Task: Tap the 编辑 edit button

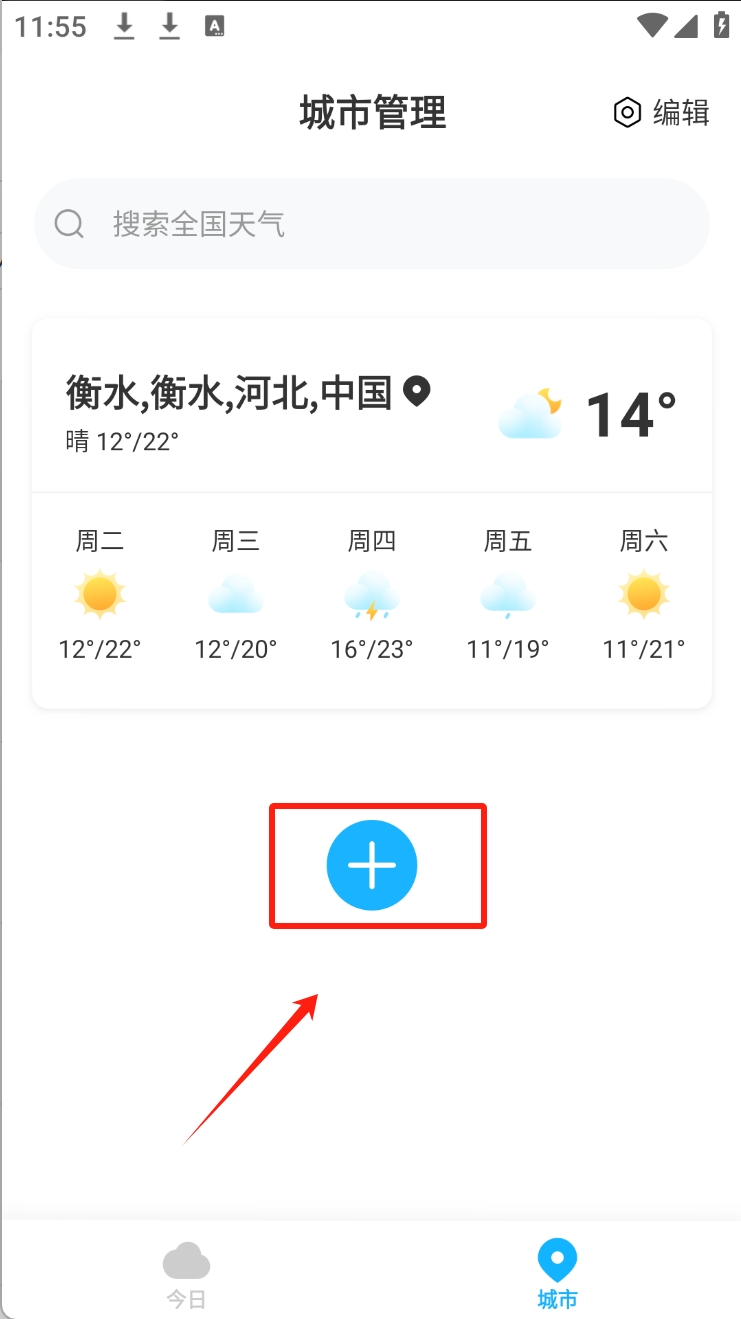Action: pyautogui.click(x=662, y=113)
